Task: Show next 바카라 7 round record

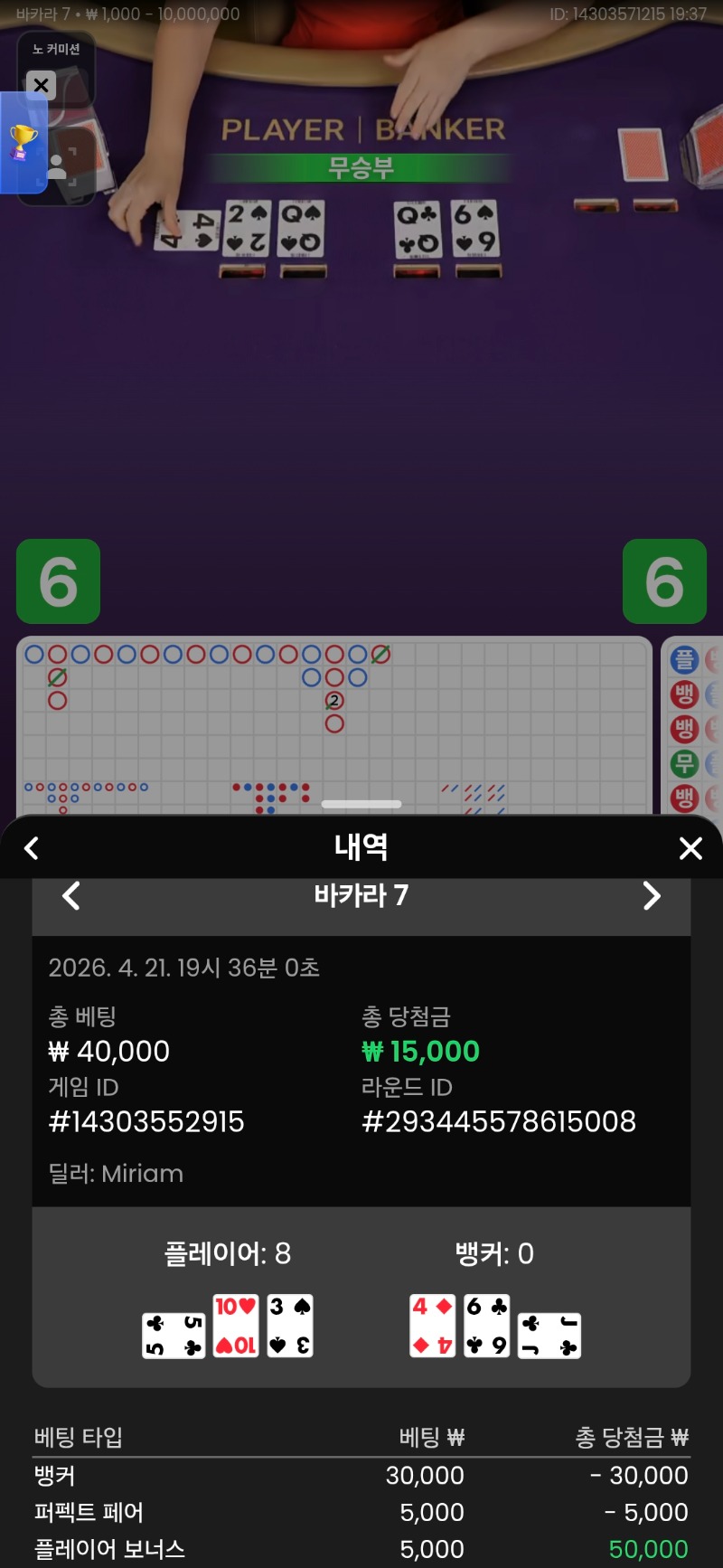Action: click(652, 896)
